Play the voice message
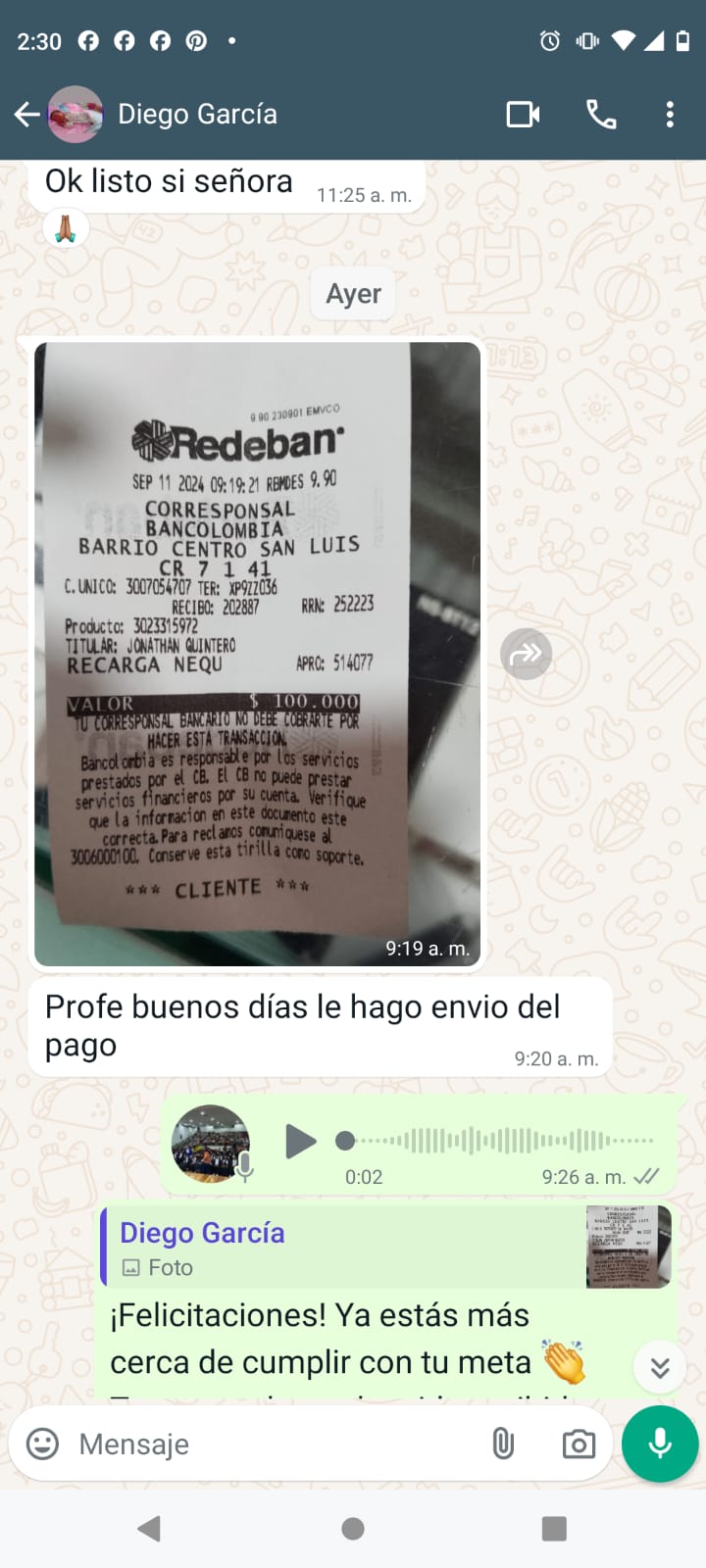This screenshot has width=706, height=1568. coord(300,1141)
